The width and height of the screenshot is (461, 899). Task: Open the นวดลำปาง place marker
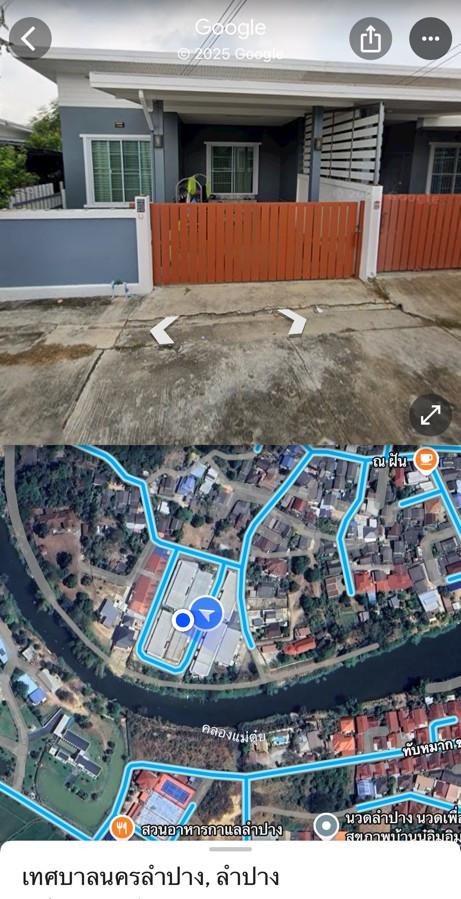click(x=327, y=826)
